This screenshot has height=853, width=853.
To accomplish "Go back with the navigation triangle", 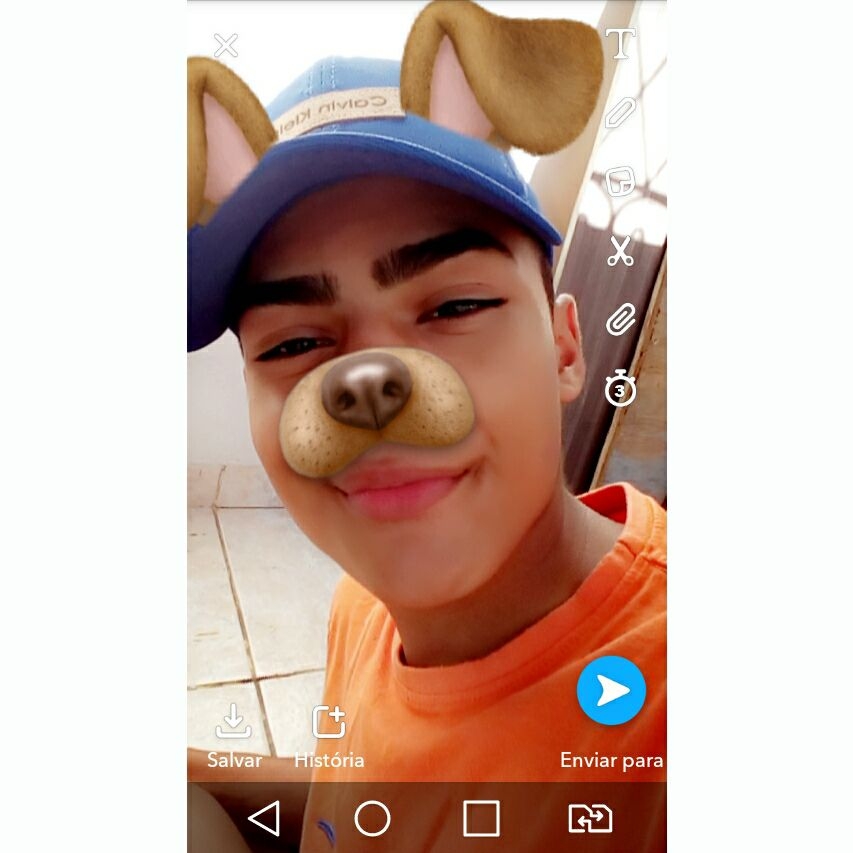I will pos(264,819).
